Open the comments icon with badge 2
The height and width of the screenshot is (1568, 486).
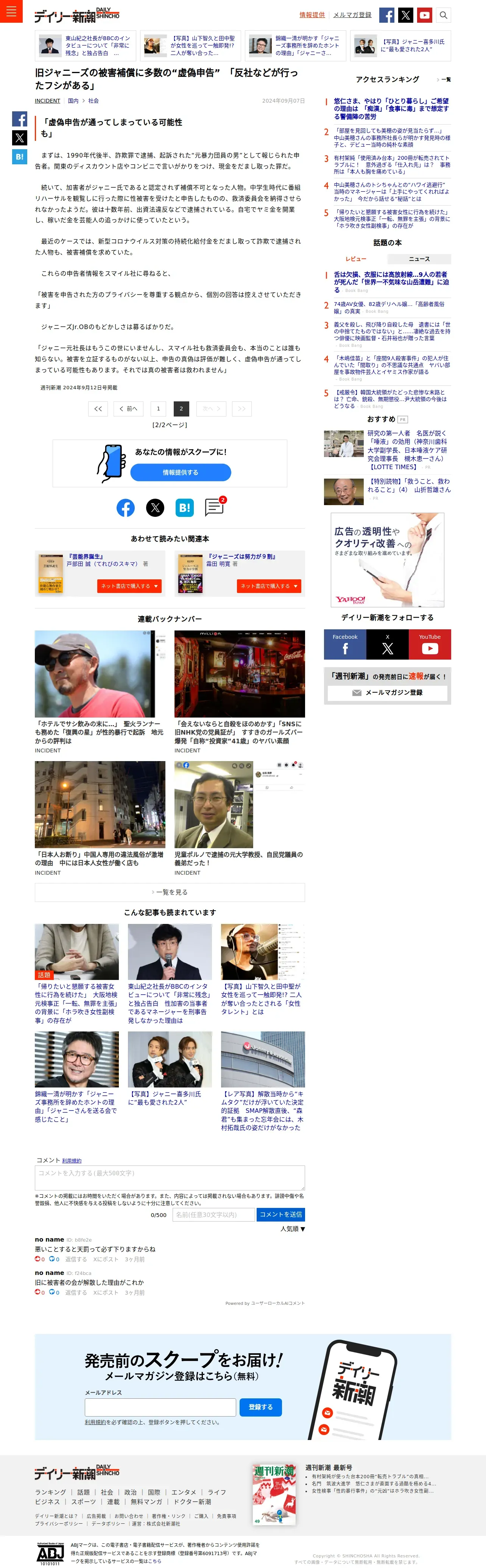click(x=214, y=507)
